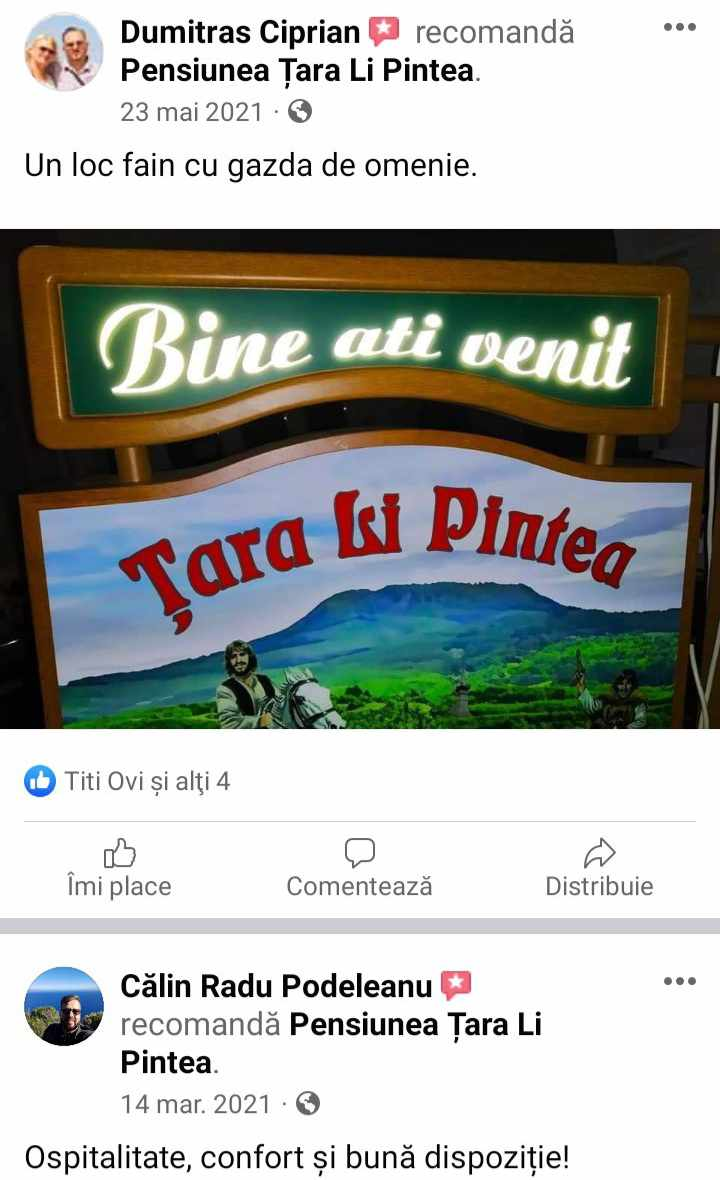Screen dimensions: 720x1180
Task: Open the options menu on Dumitras Ciprian's post
Action: point(679,27)
